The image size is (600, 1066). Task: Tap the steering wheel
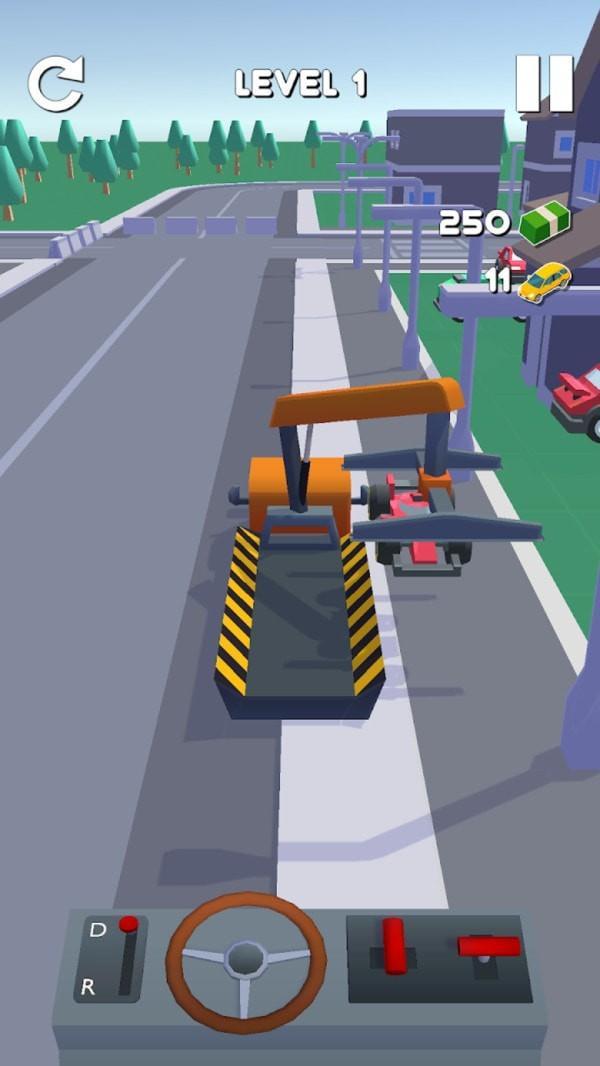pos(245,960)
